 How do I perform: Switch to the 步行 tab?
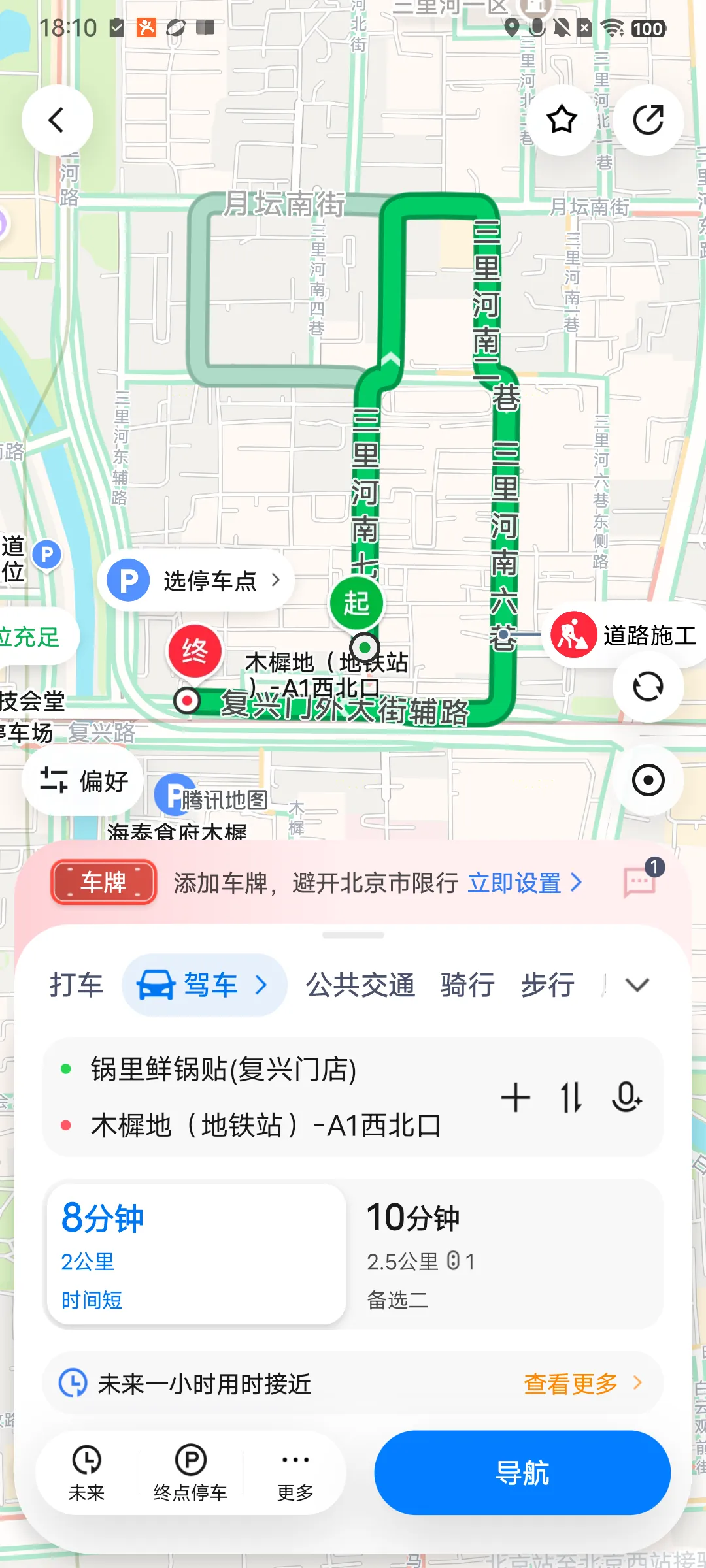coord(548,985)
